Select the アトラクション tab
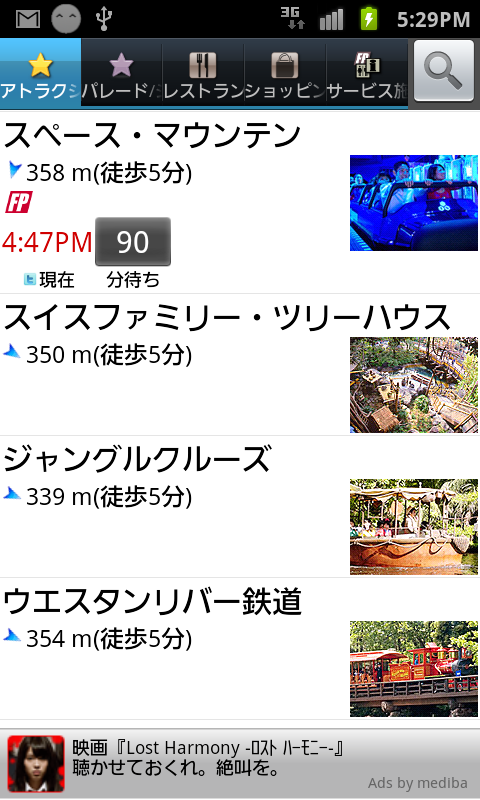 coord(40,73)
